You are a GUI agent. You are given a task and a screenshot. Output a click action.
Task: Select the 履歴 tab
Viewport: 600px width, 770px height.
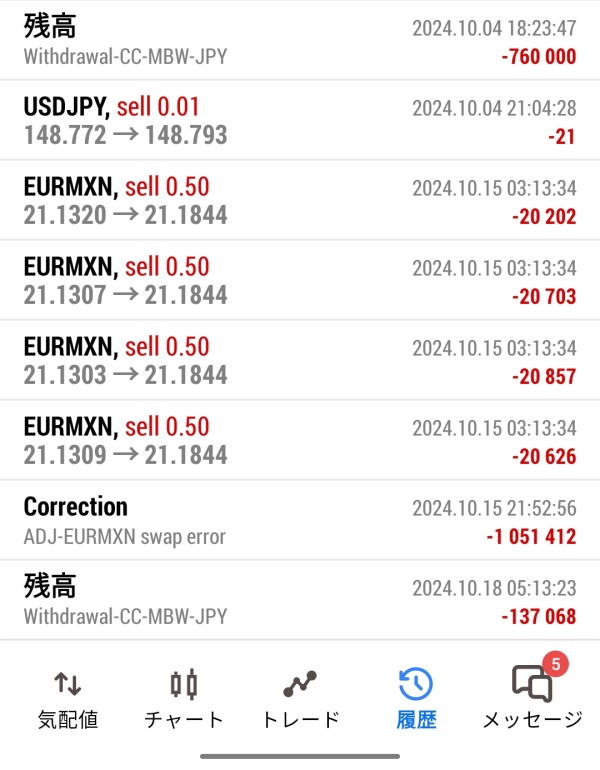pos(415,698)
